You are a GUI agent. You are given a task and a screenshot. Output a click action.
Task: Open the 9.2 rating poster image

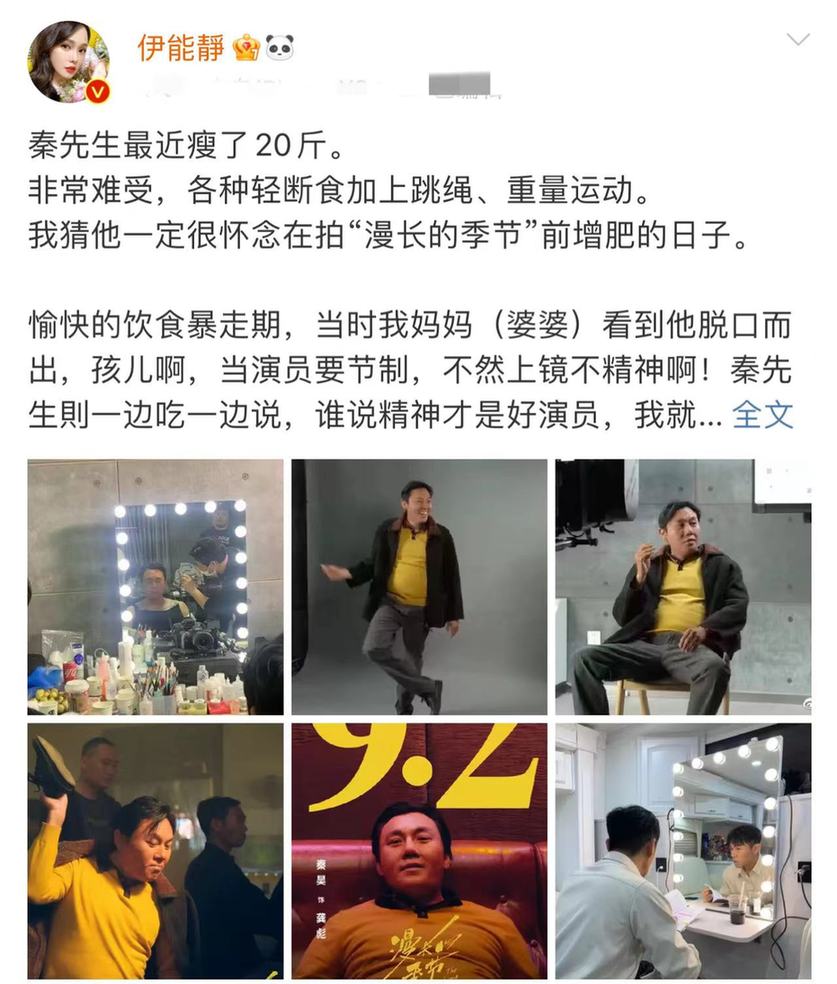(x=419, y=850)
